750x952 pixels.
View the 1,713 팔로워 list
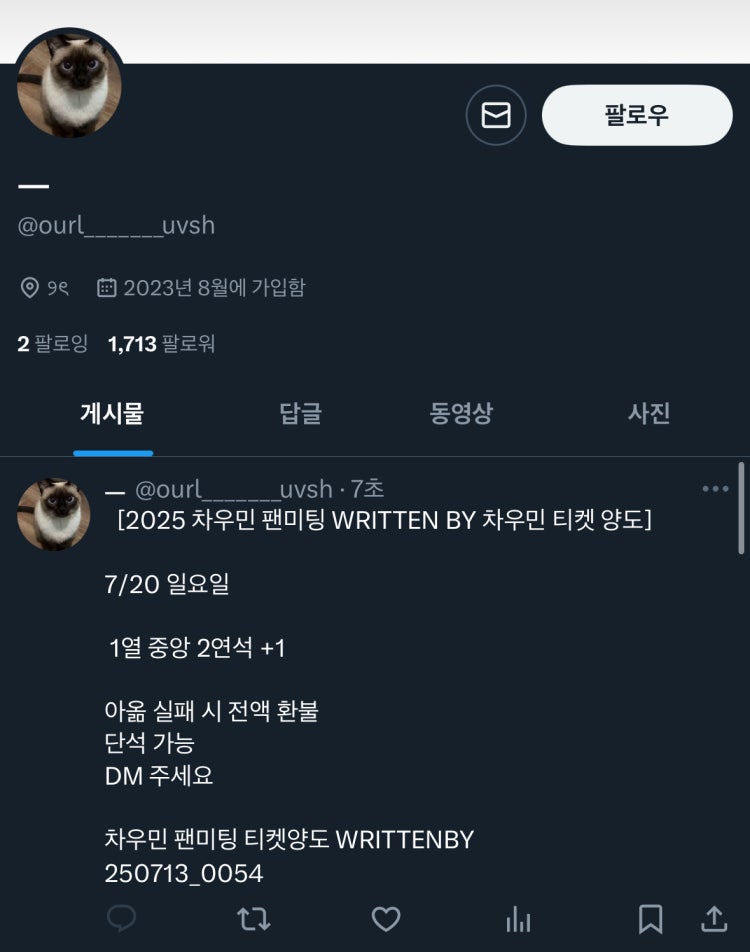[161, 344]
